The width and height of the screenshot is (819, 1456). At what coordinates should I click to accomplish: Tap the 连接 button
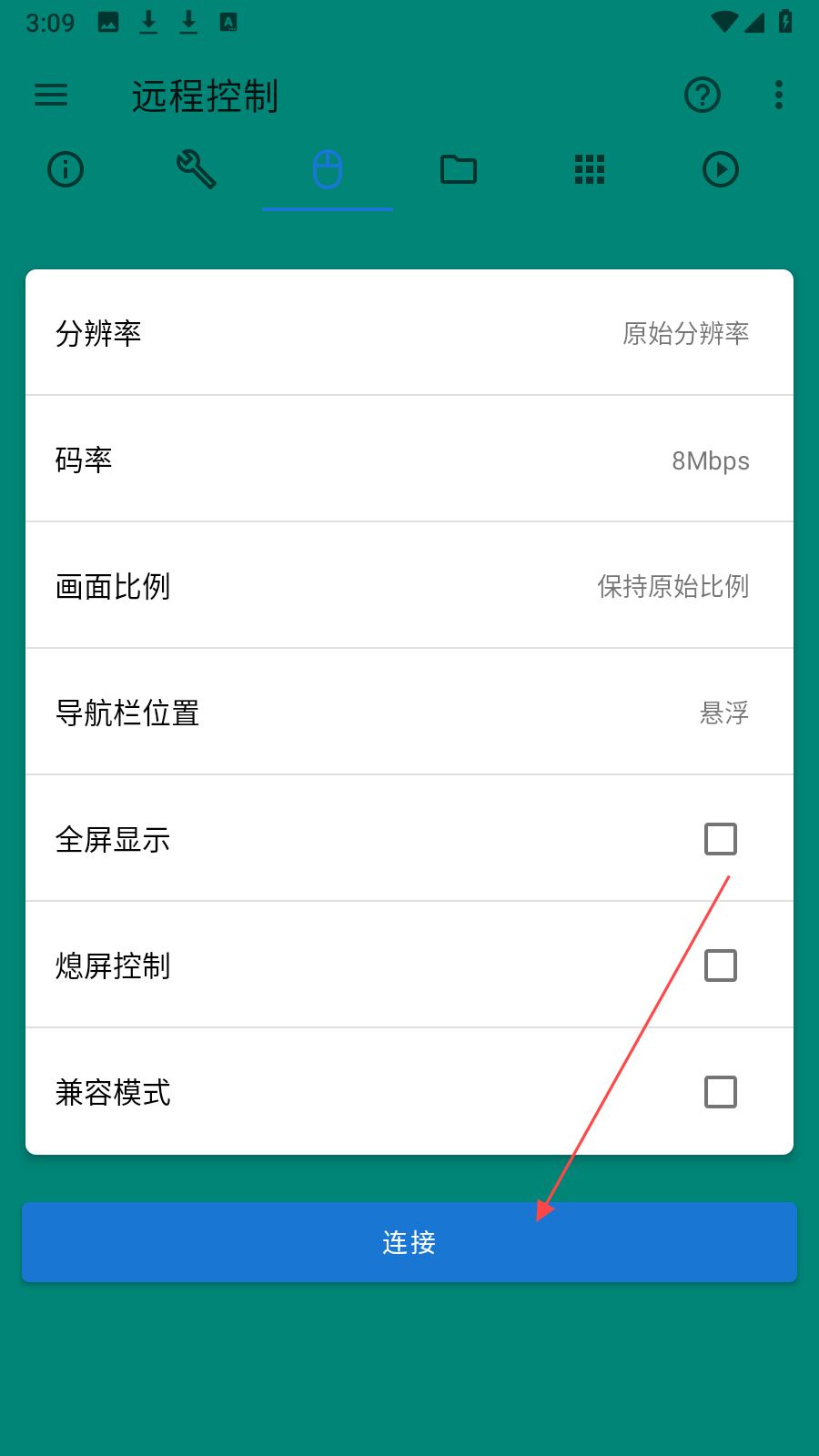coord(409,1242)
